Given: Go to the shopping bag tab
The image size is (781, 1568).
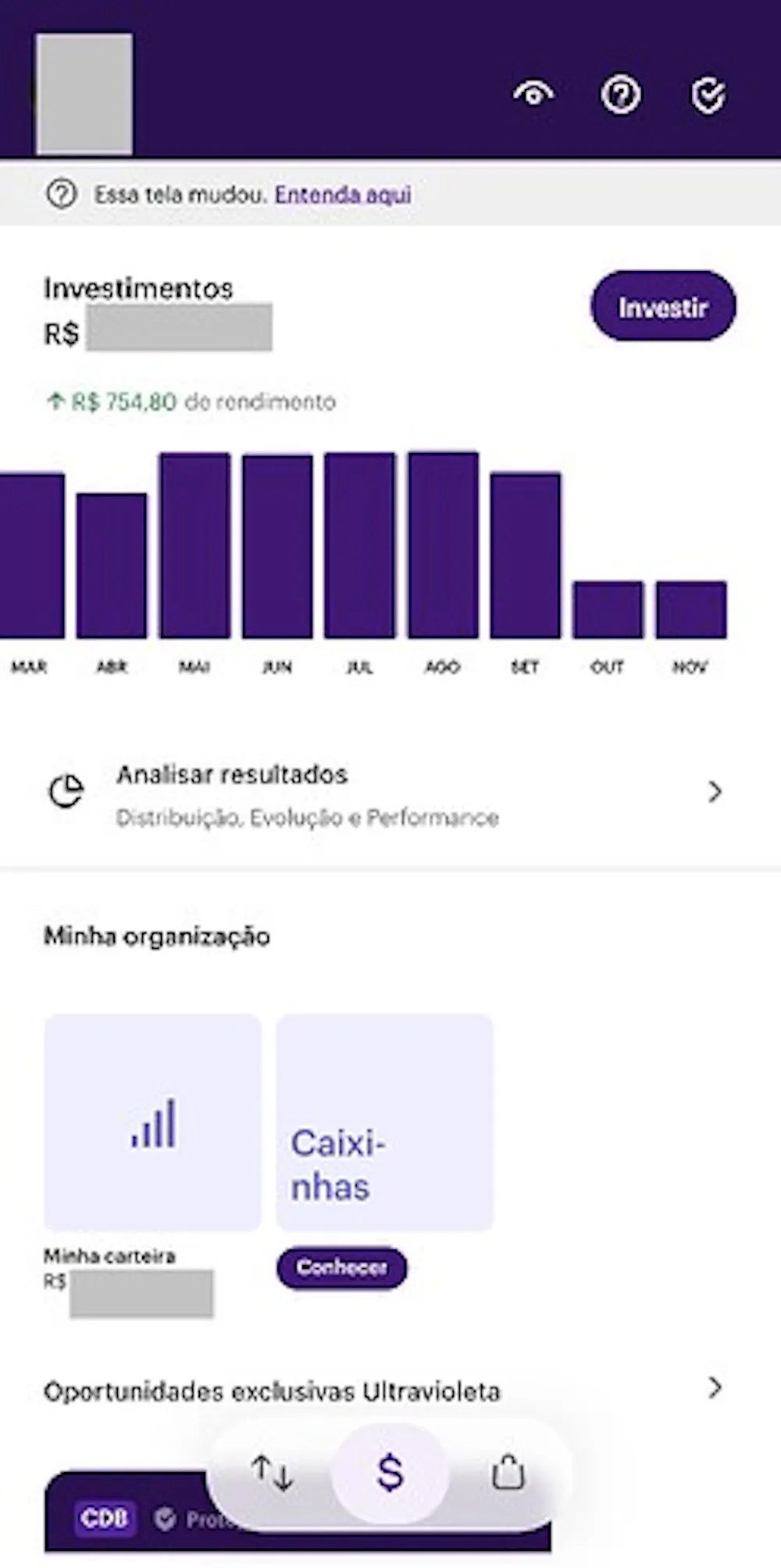Looking at the screenshot, I should point(508,1473).
